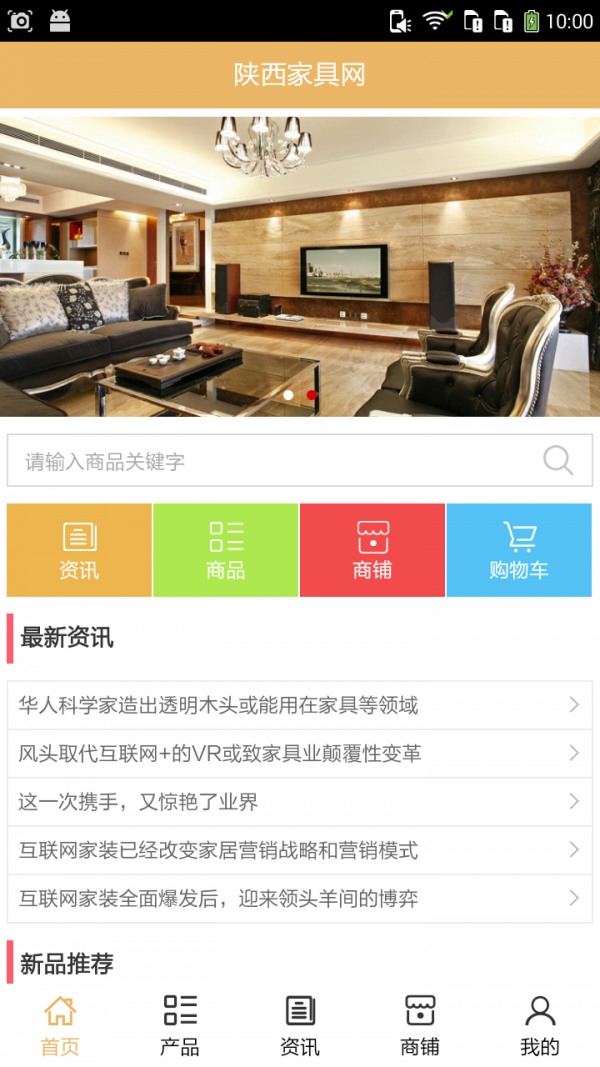Image resolution: width=600 pixels, height=1067 pixels.
Task: Open article about VR颠覆性变革
Action: pos(299,753)
